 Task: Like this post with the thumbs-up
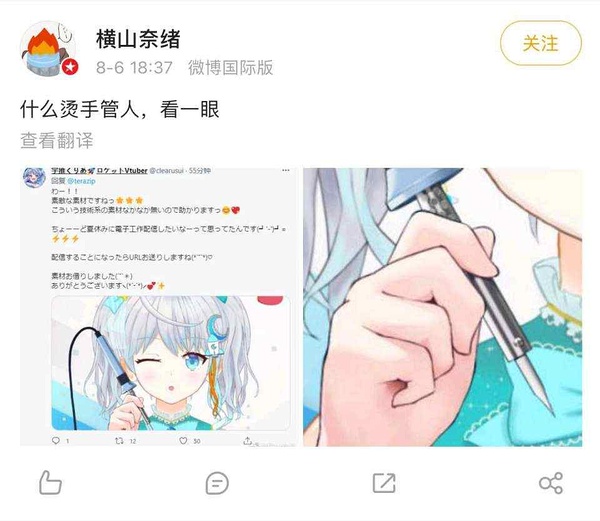click(x=50, y=483)
